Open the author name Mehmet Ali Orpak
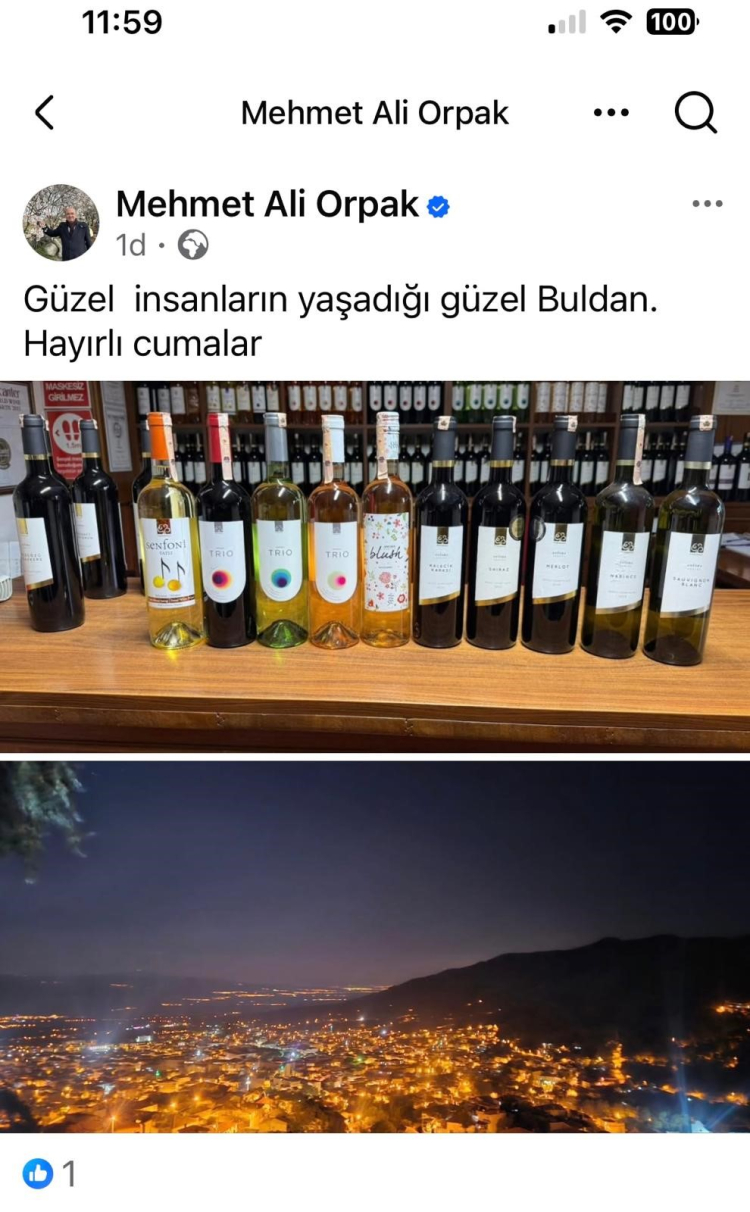The image size is (750, 1212). 267,204
